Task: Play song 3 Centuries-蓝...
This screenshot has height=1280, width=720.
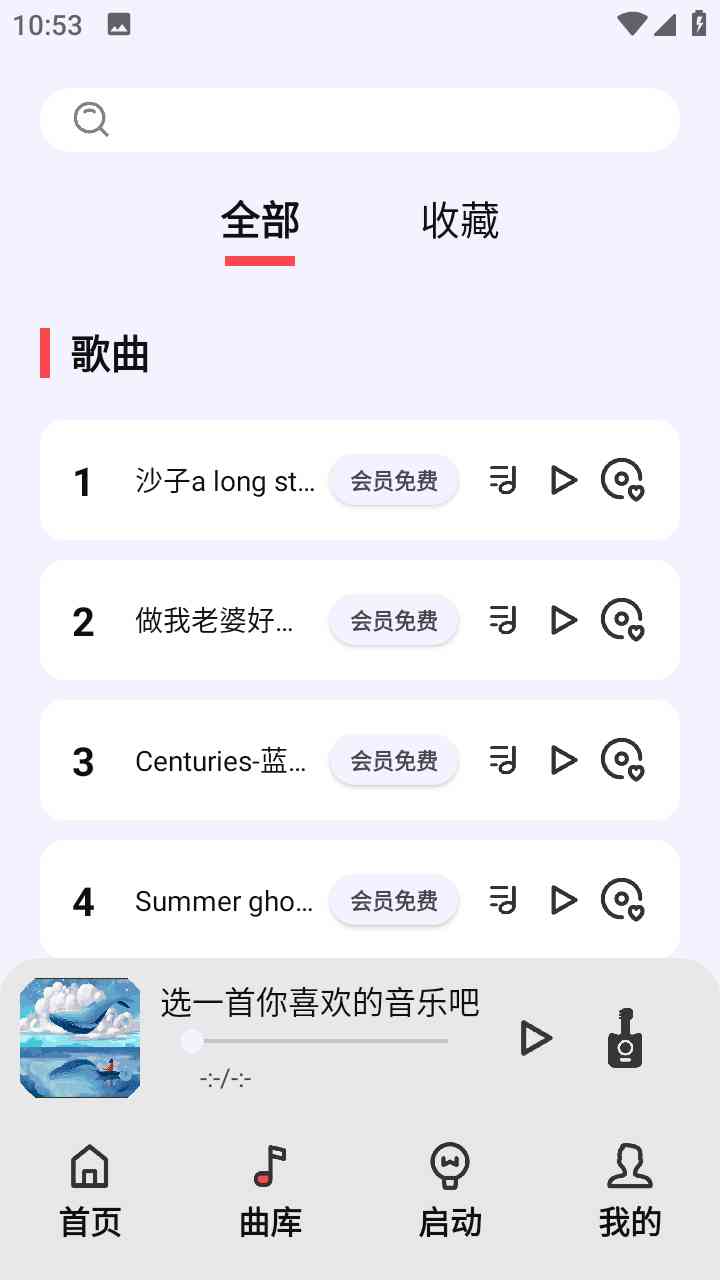Action: pyautogui.click(x=564, y=760)
